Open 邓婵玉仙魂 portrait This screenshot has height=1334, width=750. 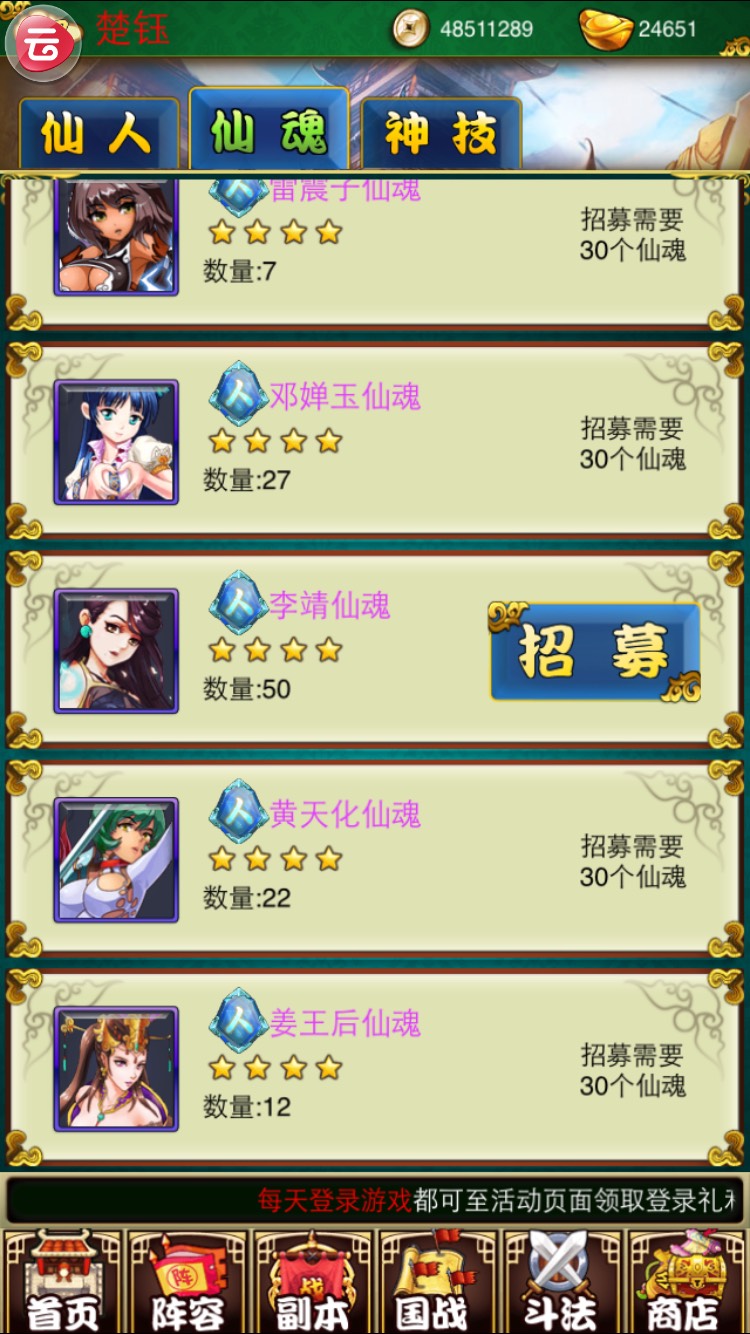(116, 442)
